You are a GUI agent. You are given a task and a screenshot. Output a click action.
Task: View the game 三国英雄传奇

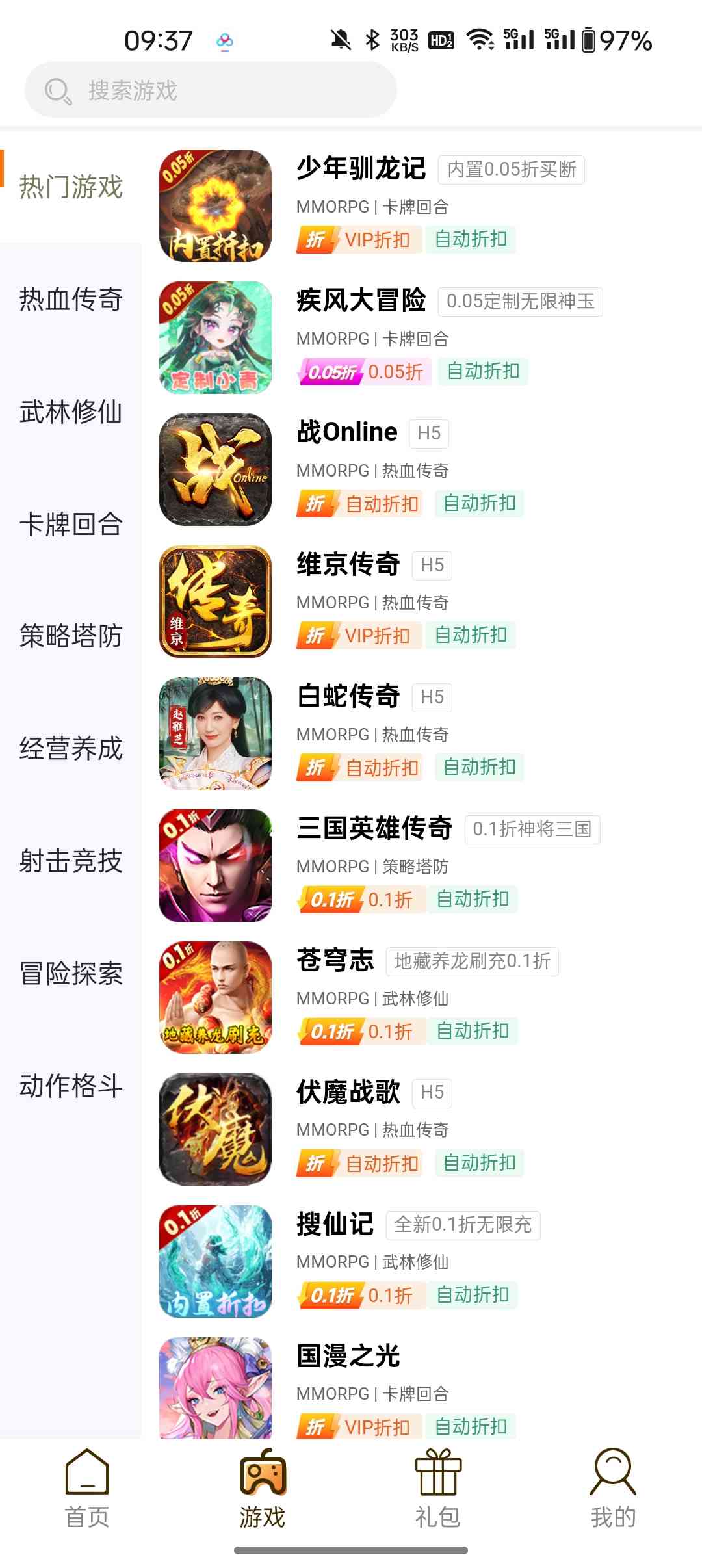click(374, 828)
